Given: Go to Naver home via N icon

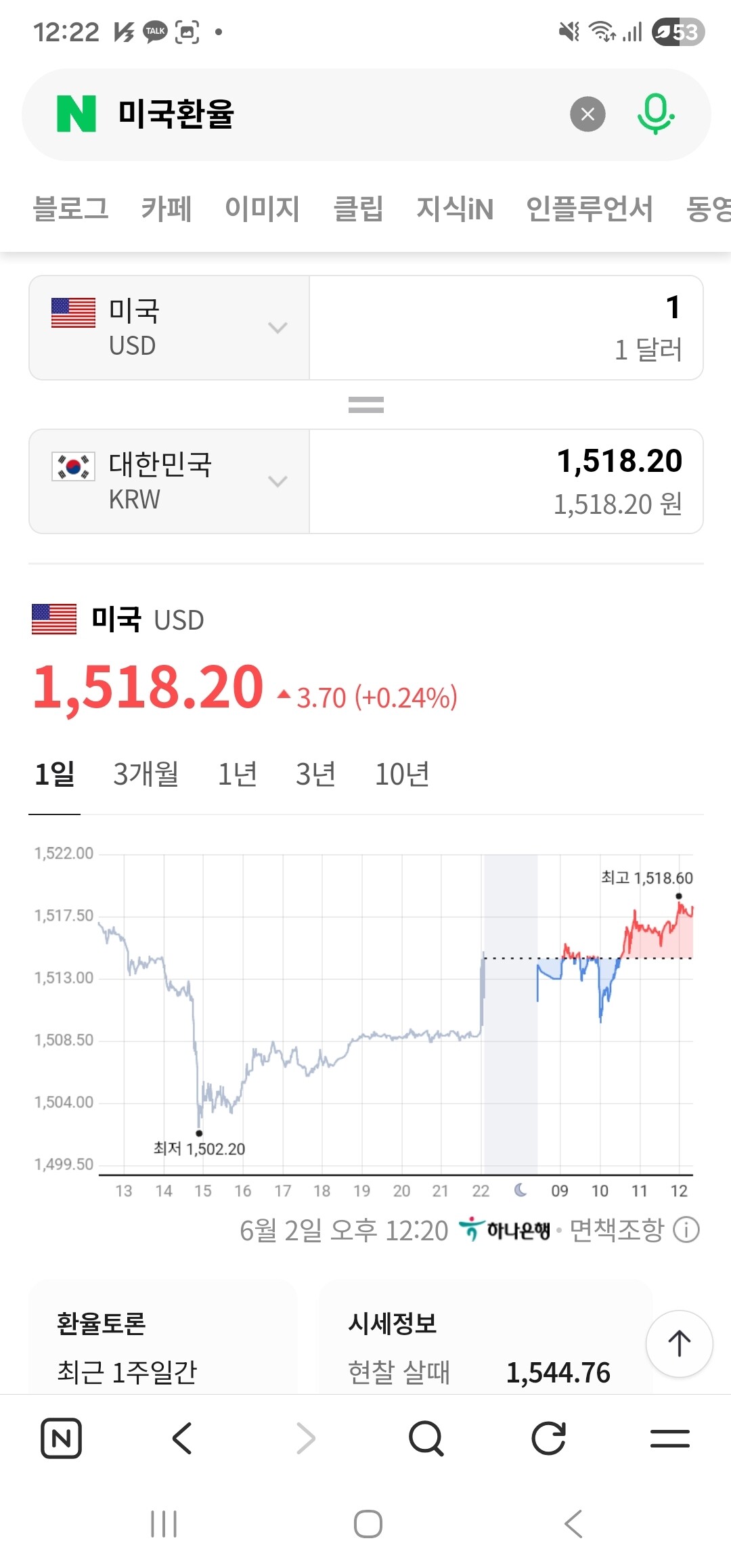Looking at the screenshot, I should [x=62, y=1438].
